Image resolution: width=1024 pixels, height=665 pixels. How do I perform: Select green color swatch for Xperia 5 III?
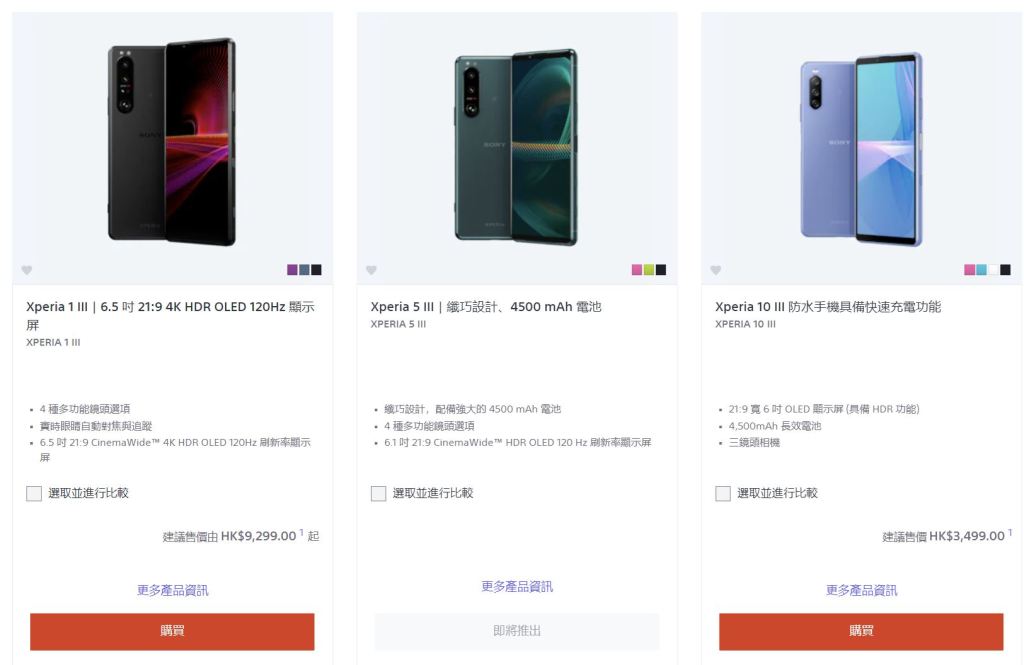click(x=649, y=270)
